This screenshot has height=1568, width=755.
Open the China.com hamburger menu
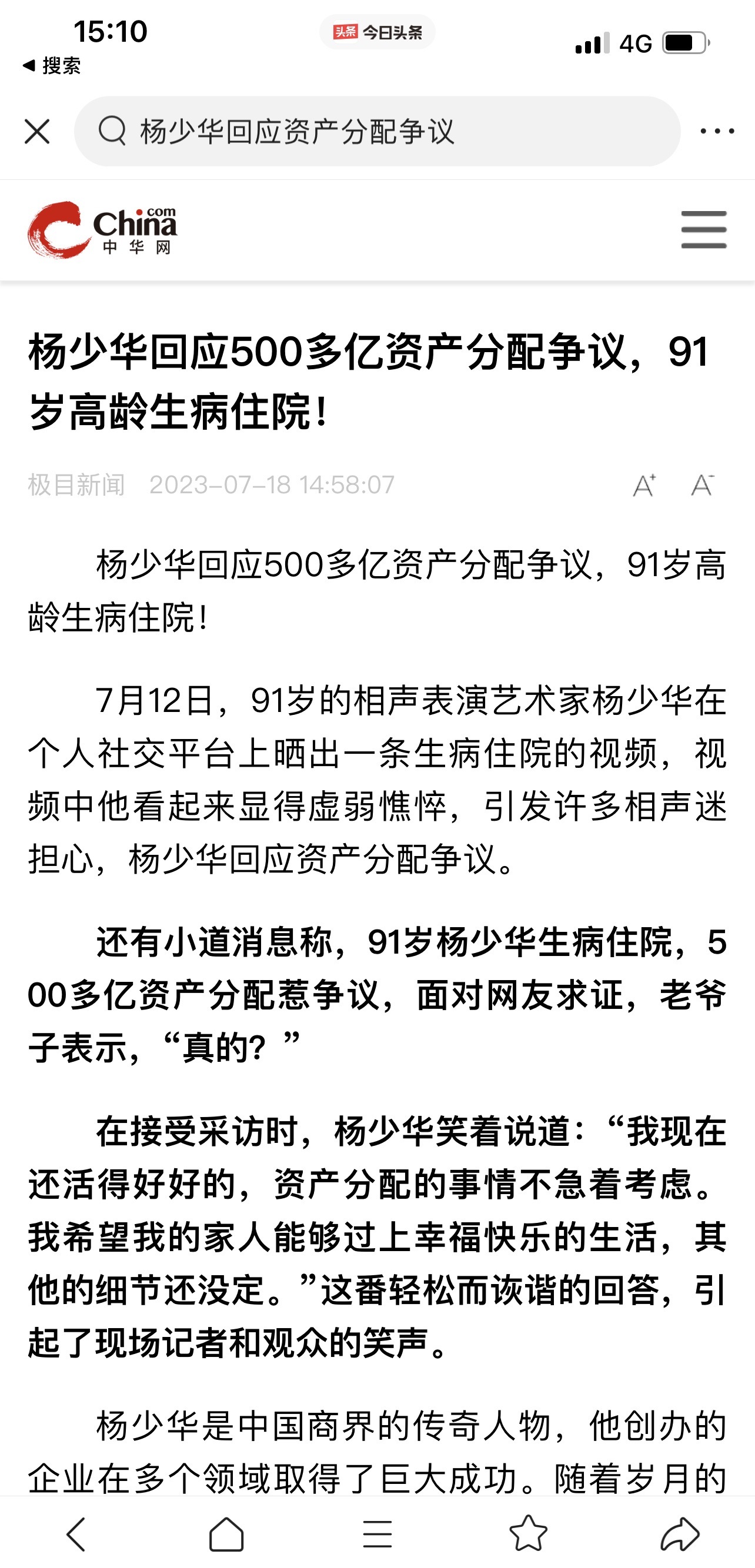(704, 229)
